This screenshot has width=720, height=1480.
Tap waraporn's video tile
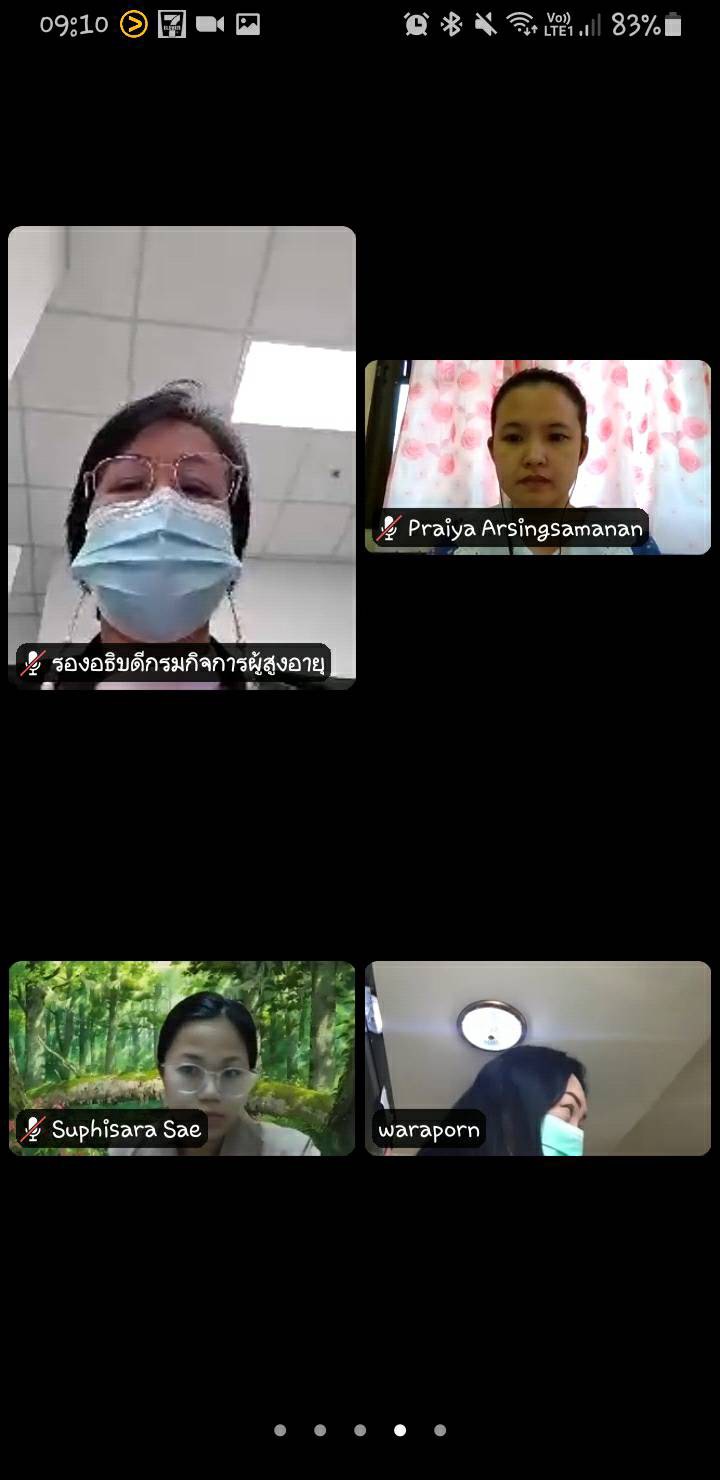[538, 1058]
